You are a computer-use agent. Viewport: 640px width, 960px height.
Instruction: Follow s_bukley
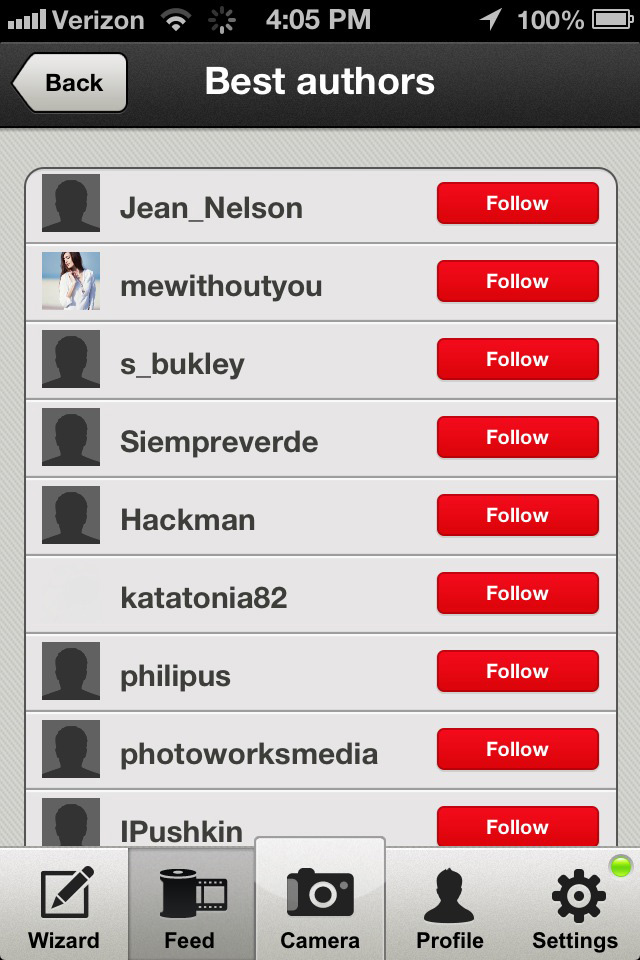pyautogui.click(x=518, y=359)
